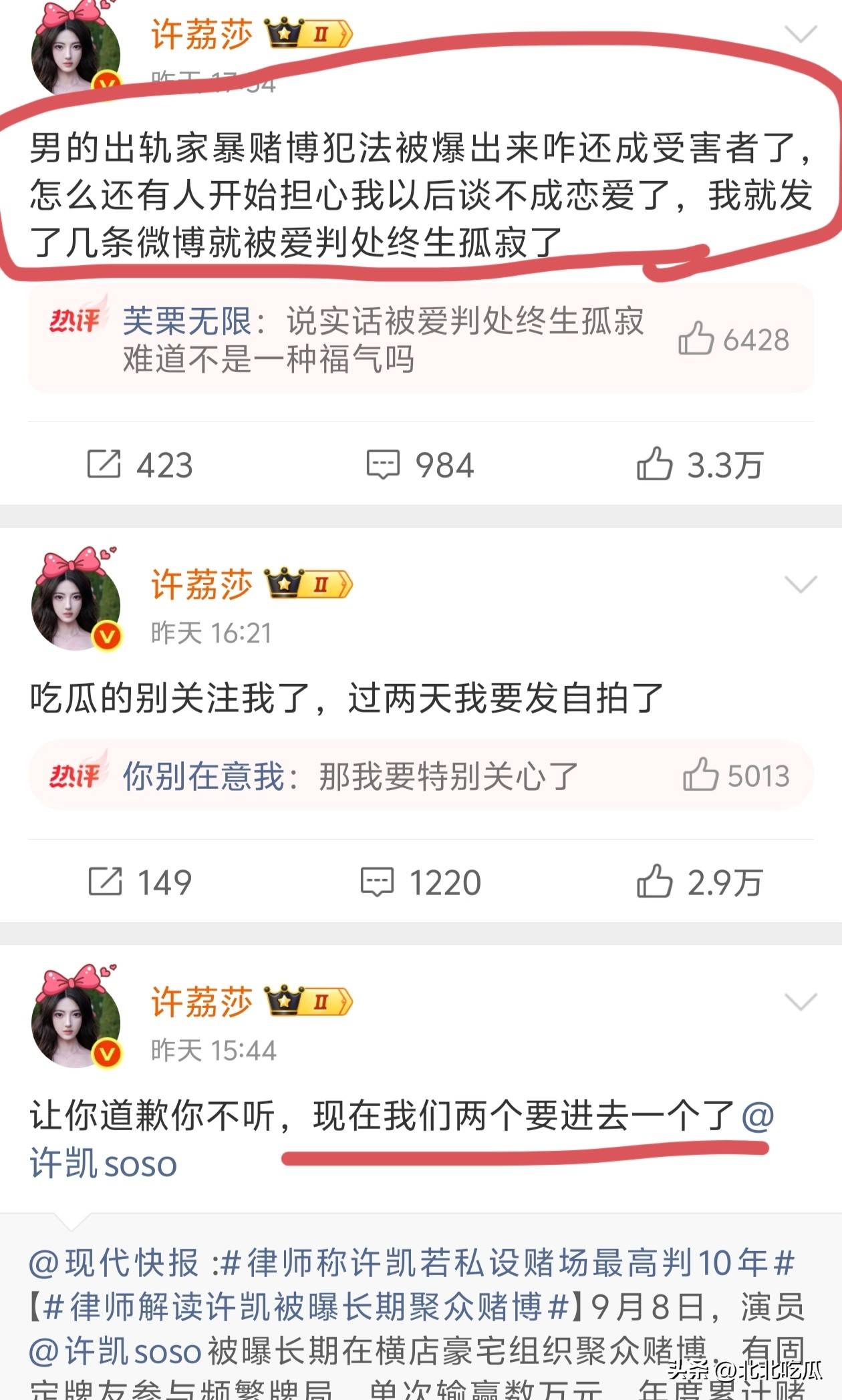
Task: Open the 984 comments on the first post
Action: 420,465
